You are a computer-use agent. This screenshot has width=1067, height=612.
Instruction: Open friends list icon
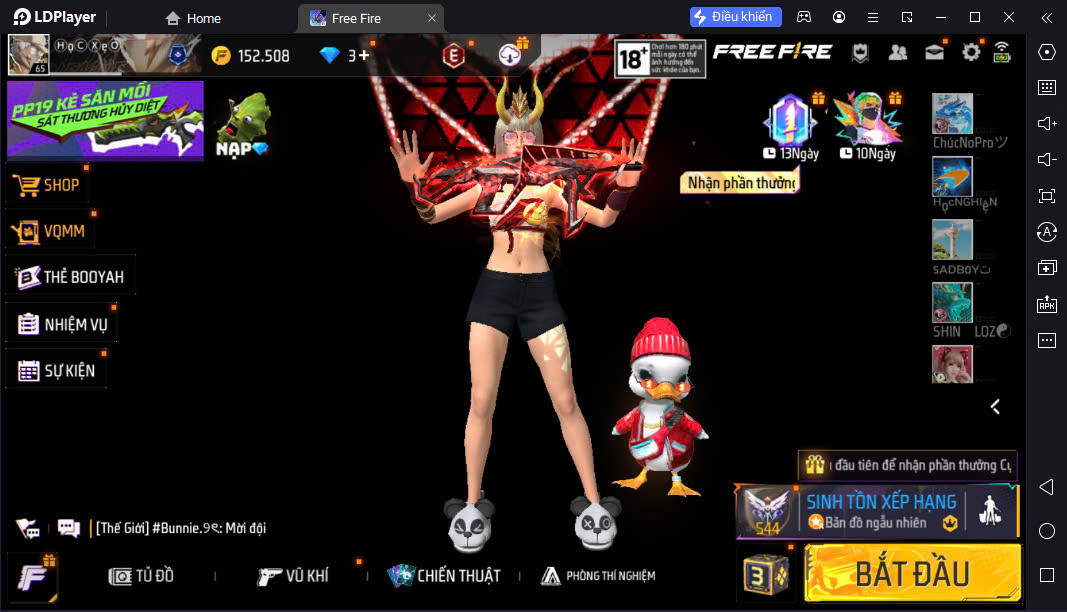coord(898,52)
